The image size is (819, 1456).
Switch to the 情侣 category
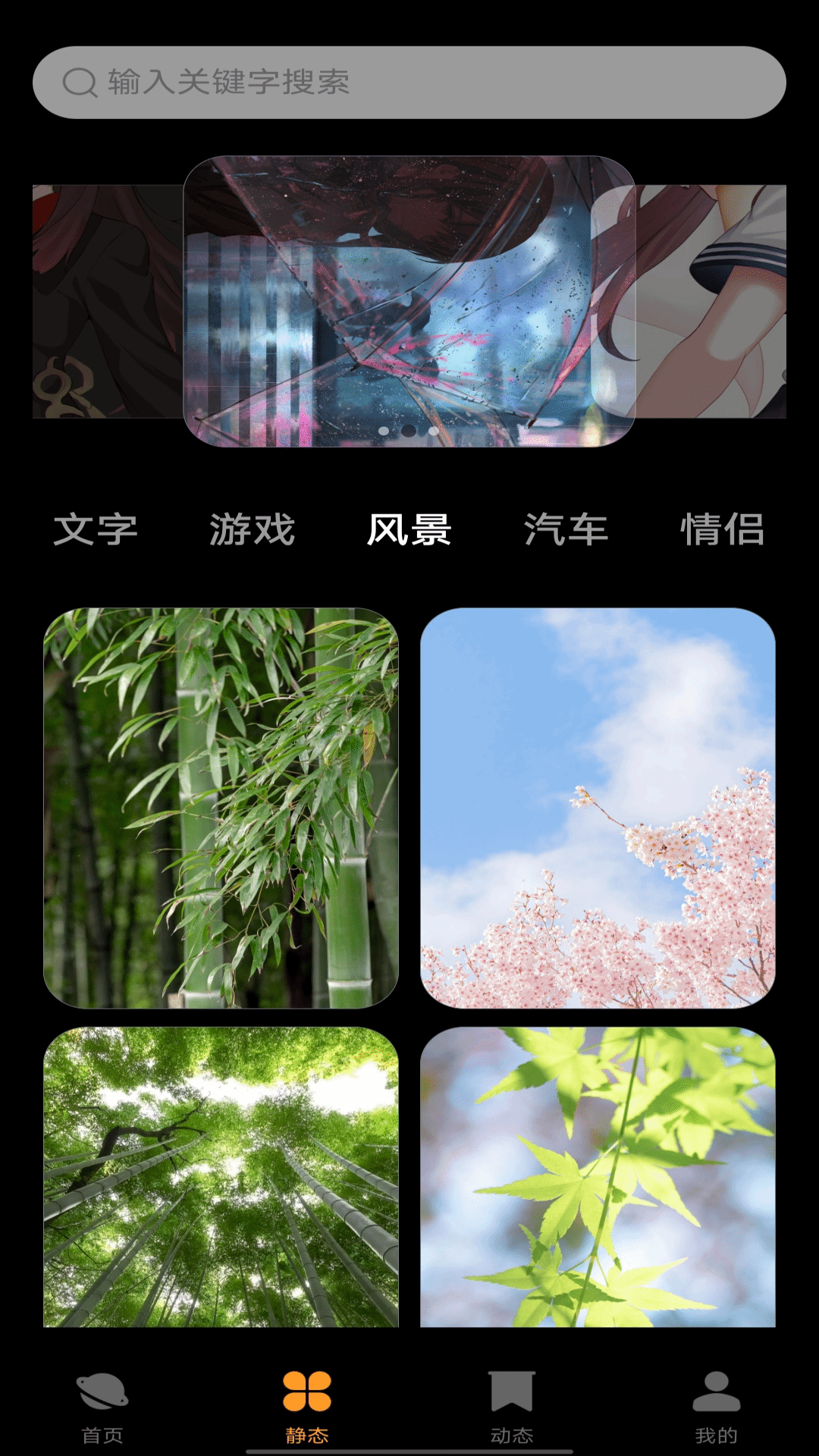[722, 529]
